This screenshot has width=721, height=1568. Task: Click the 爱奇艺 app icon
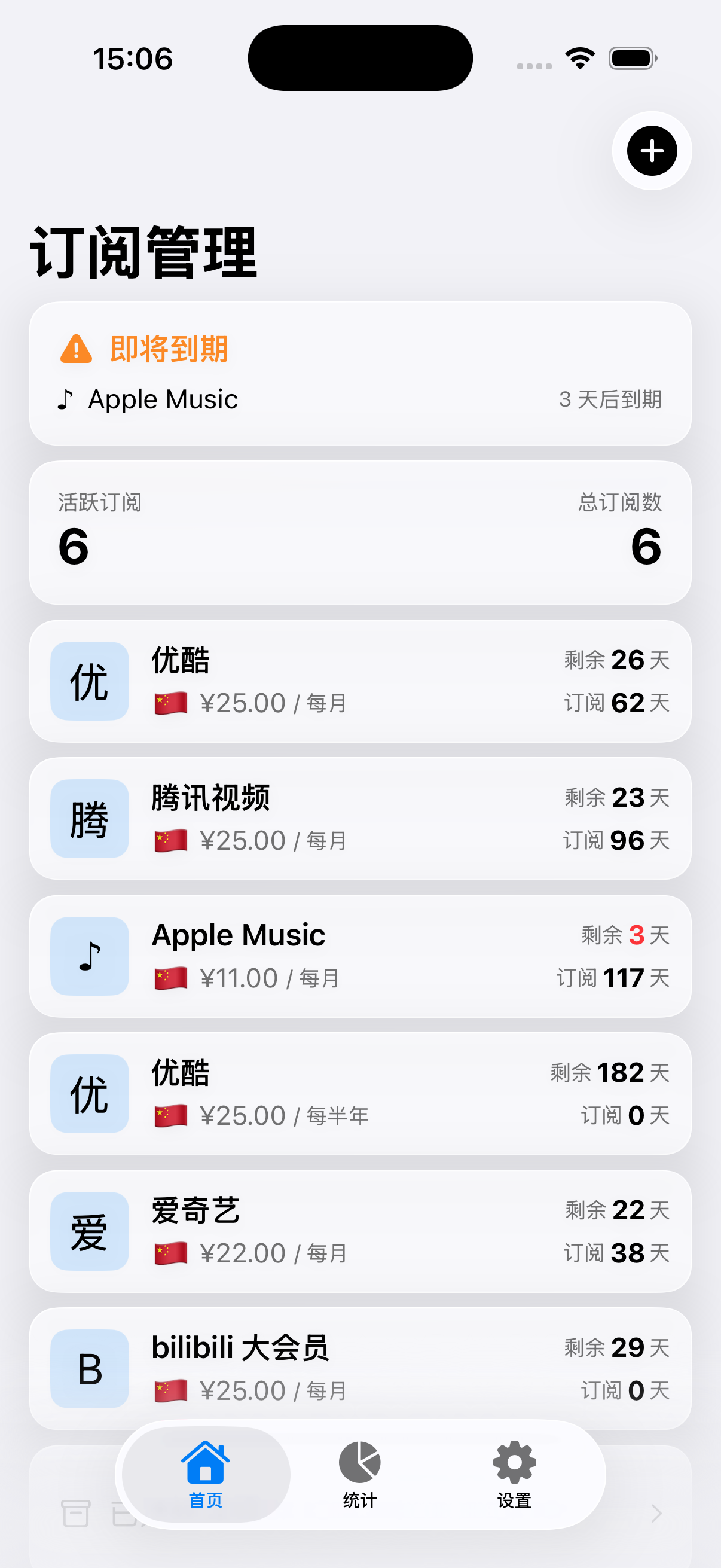[x=89, y=1231]
